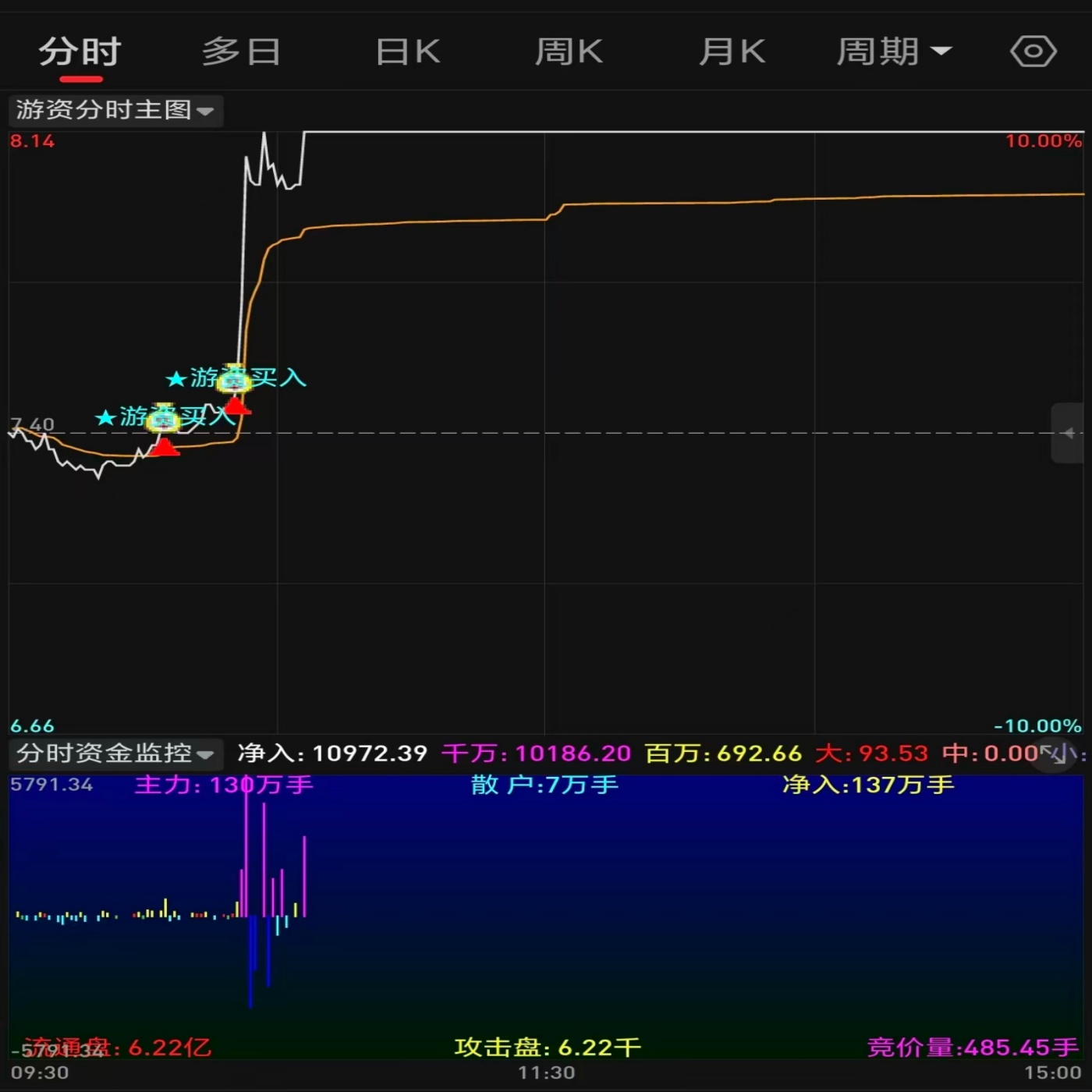Expand the 周期 dropdown
This screenshot has height=1092, width=1092.
pyautogui.click(x=894, y=52)
